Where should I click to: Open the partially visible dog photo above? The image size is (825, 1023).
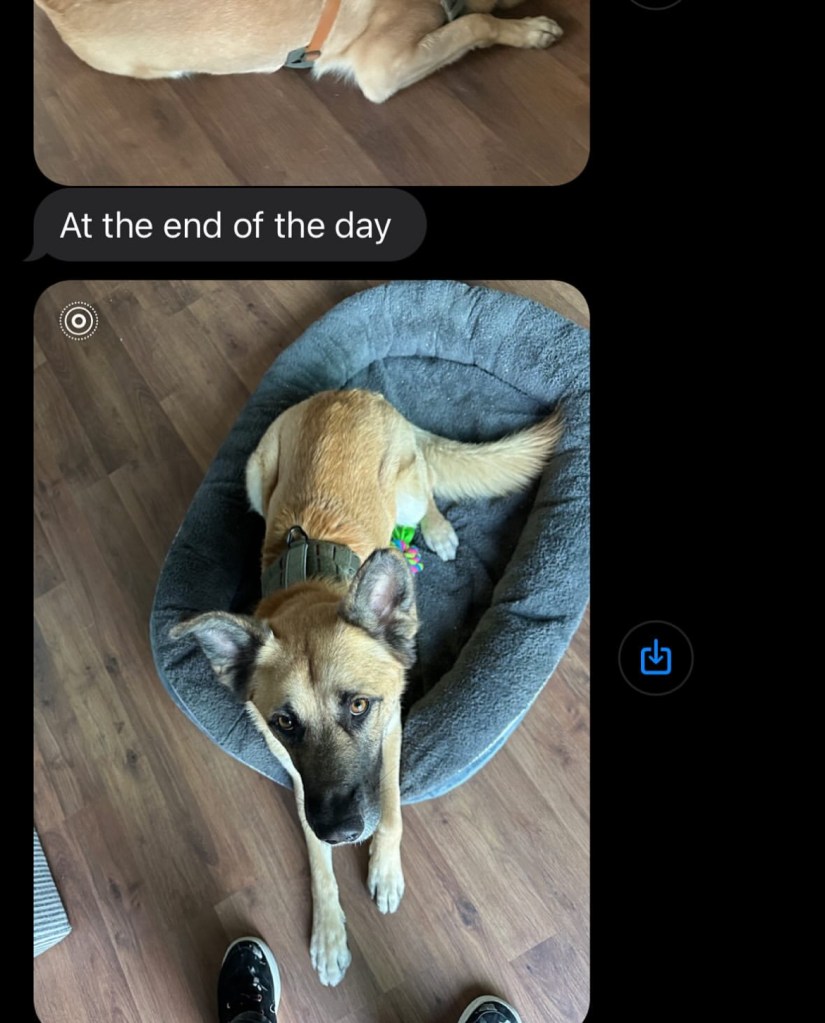(312, 90)
